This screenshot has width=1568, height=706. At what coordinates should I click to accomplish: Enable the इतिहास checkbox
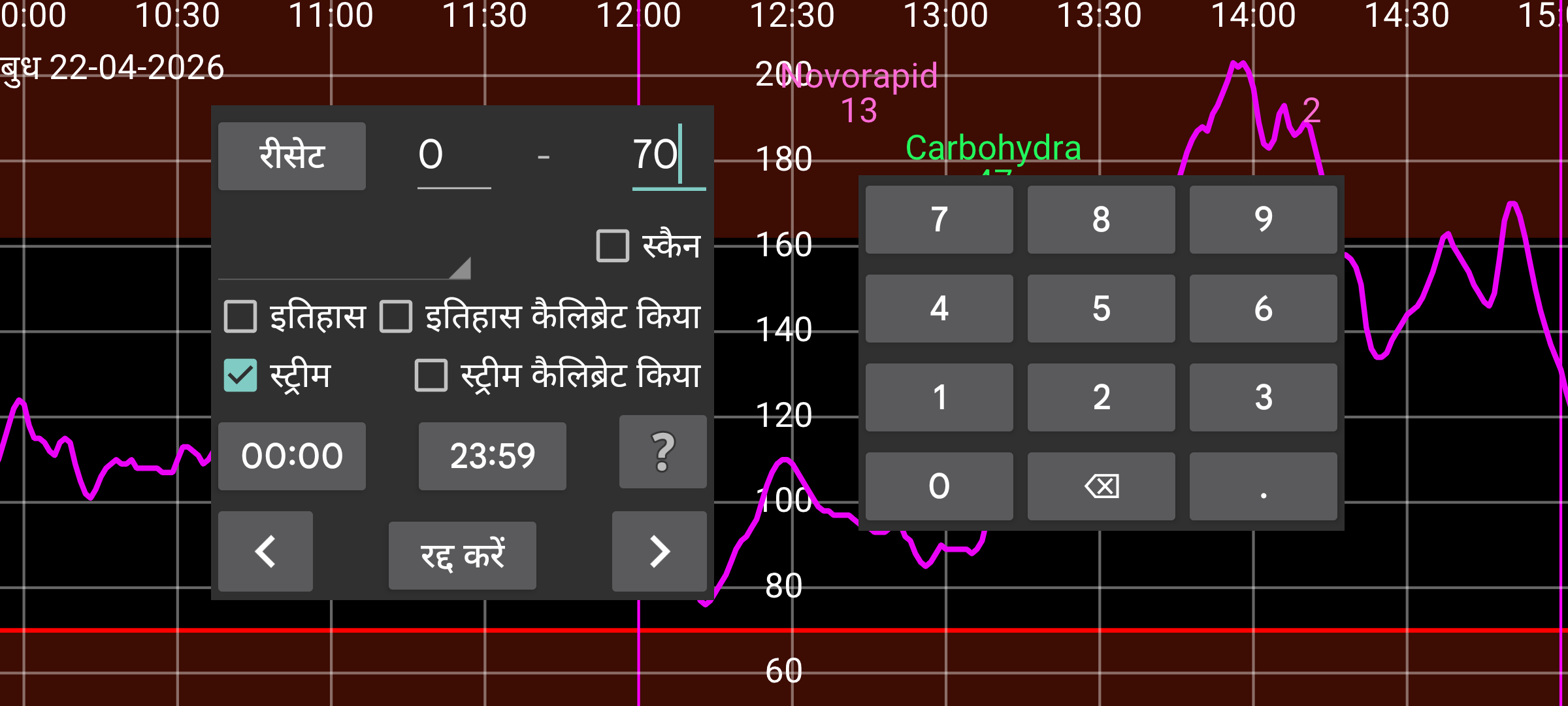240,316
